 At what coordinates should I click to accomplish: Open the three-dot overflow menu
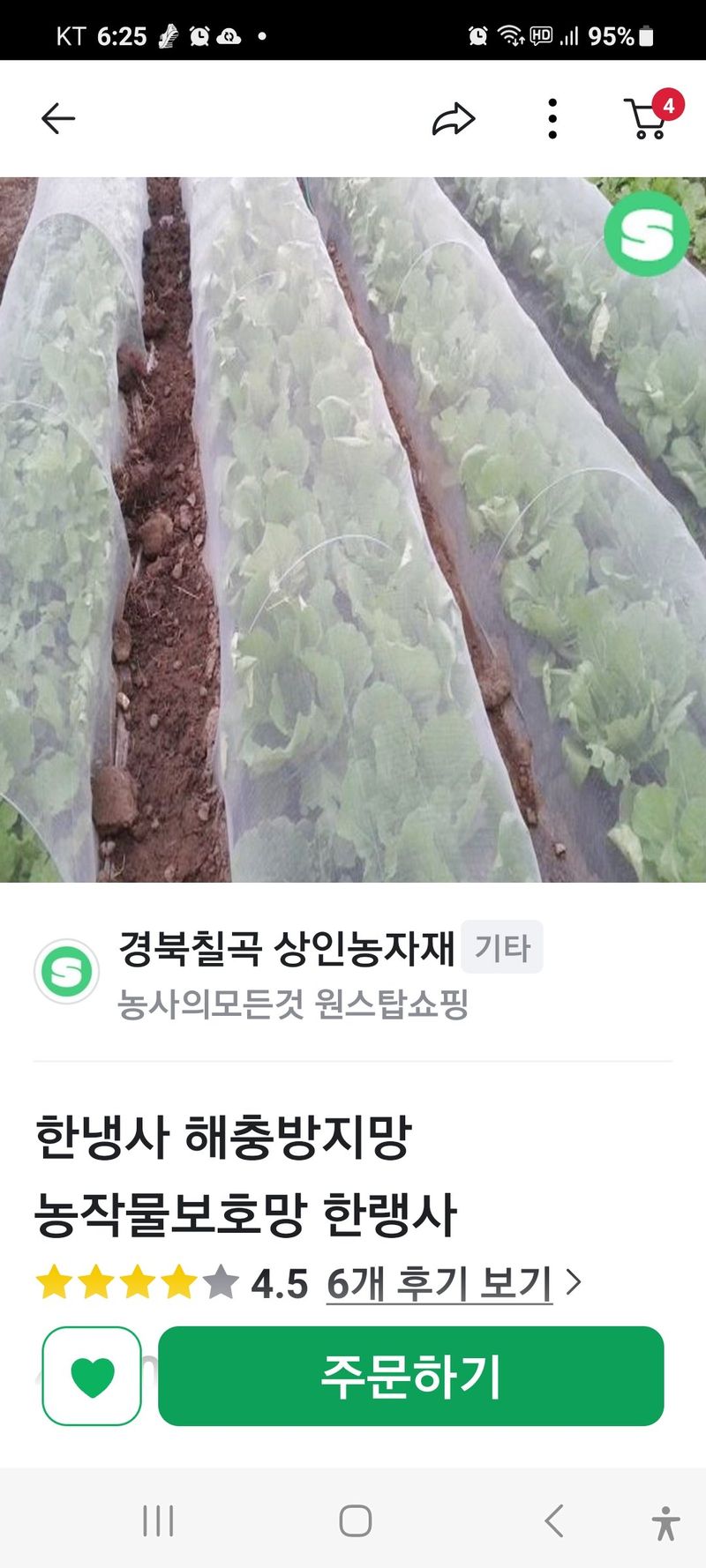pyautogui.click(x=552, y=117)
